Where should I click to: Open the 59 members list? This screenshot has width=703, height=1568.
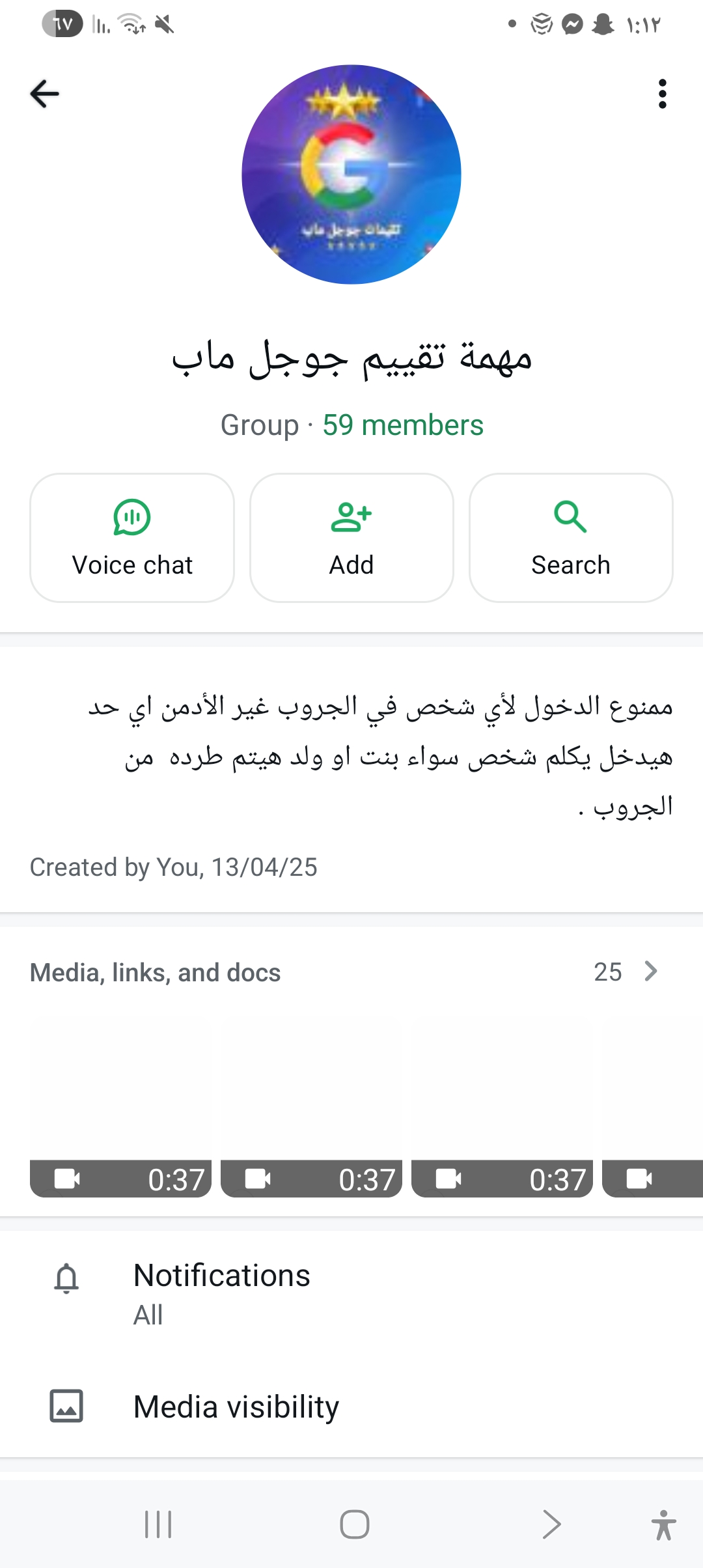coord(403,425)
